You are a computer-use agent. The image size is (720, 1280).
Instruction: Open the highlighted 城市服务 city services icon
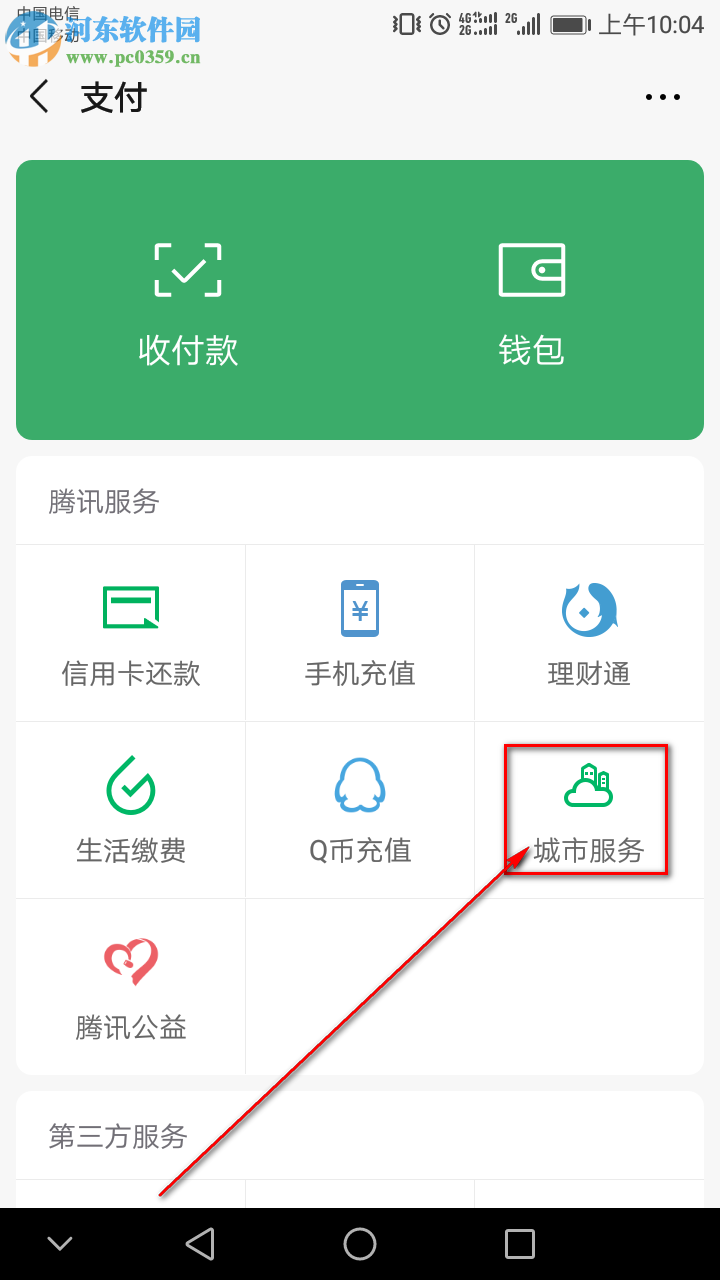pyautogui.click(x=589, y=808)
